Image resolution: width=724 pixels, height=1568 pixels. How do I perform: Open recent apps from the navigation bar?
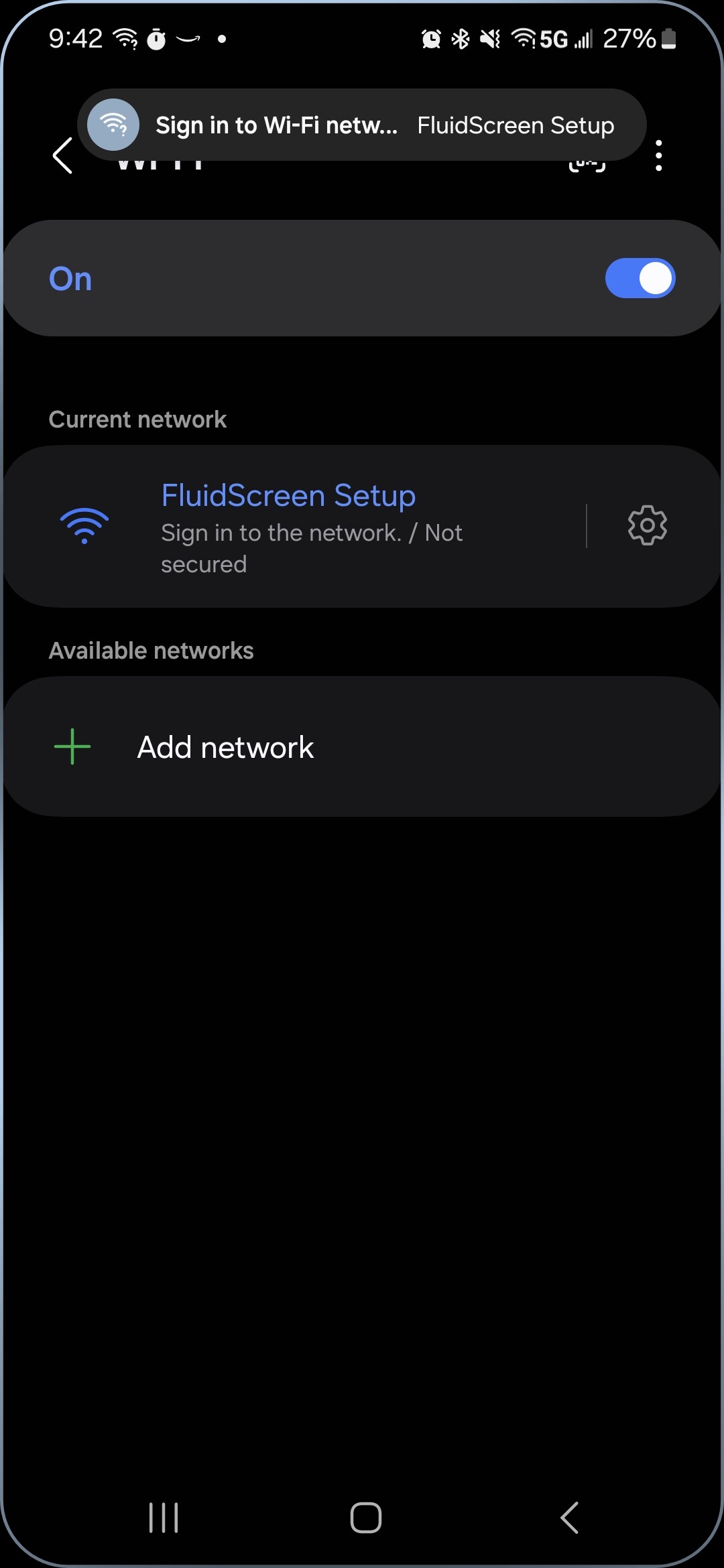coord(164,1518)
